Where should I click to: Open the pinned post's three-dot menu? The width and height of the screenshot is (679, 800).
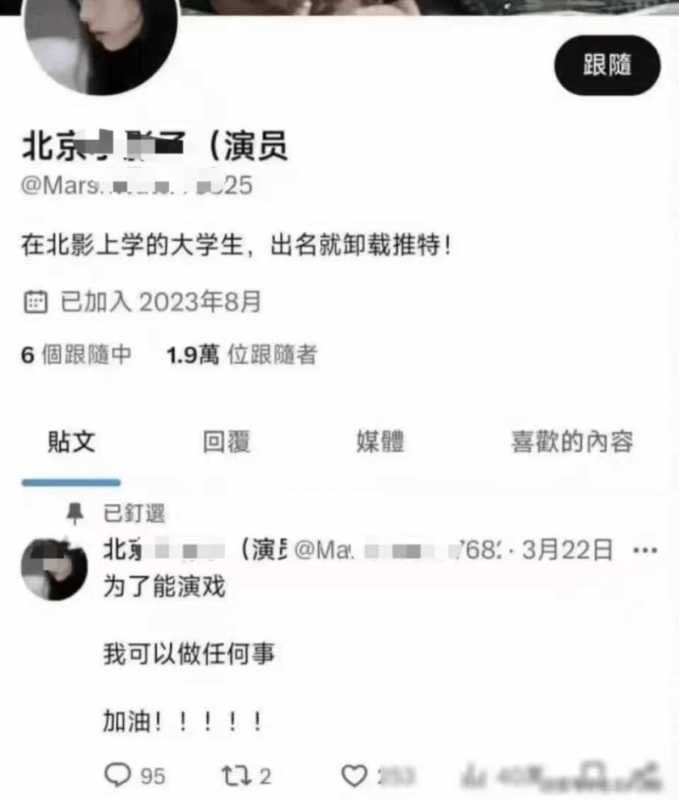coord(647,550)
